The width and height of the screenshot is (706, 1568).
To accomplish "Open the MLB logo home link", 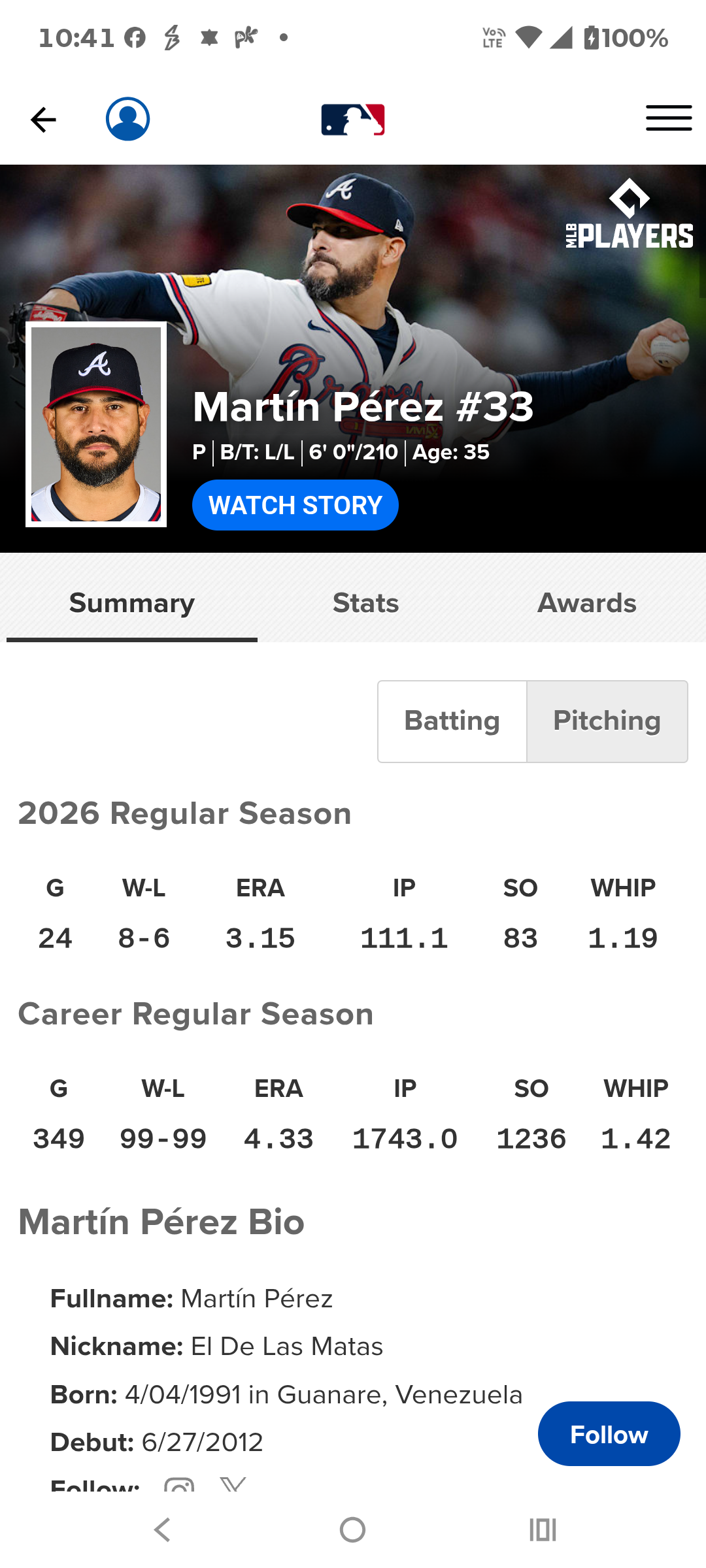I will pyautogui.click(x=353, y=120).
